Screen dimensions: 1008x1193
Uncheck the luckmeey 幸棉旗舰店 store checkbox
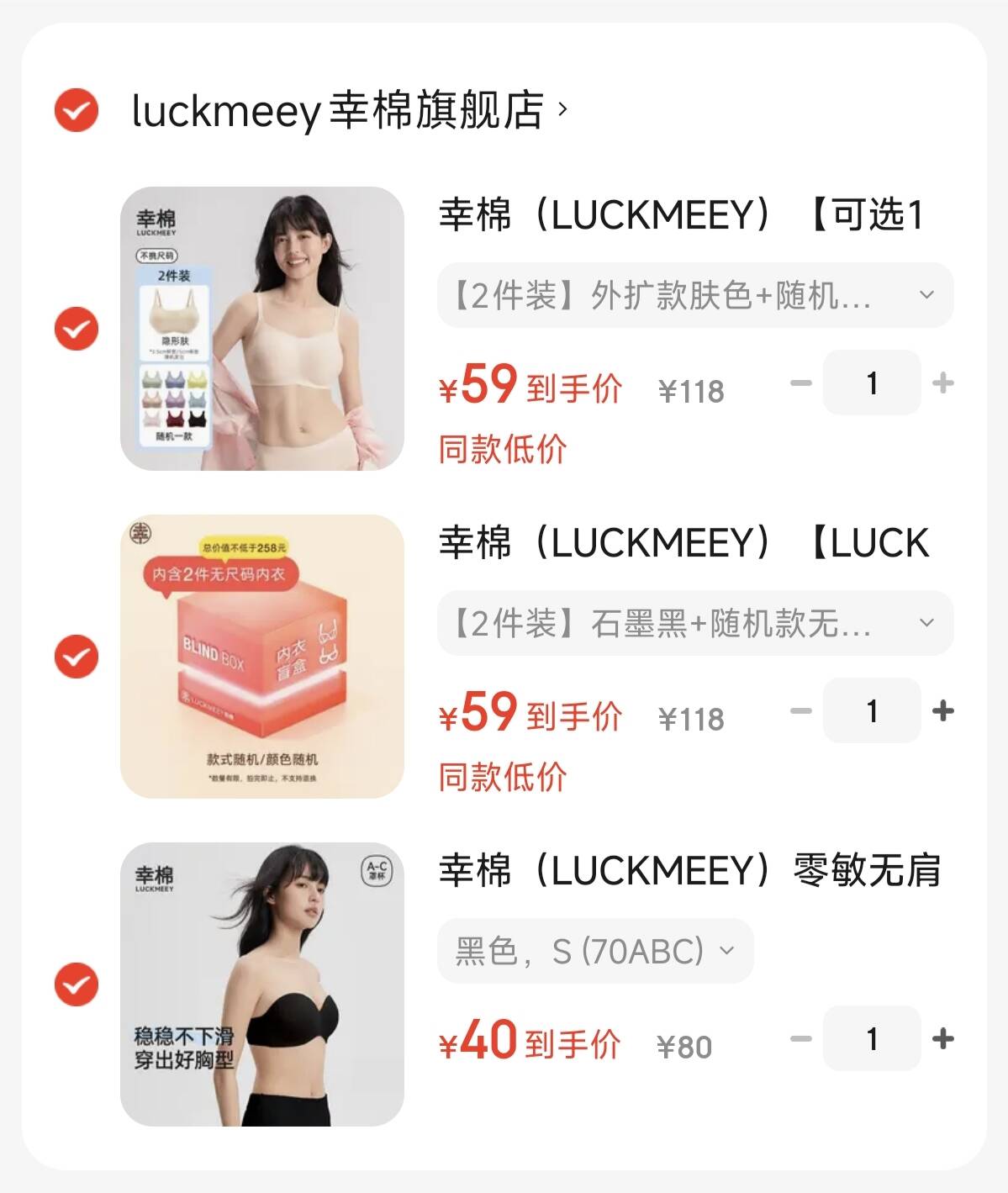click(77, 110)
